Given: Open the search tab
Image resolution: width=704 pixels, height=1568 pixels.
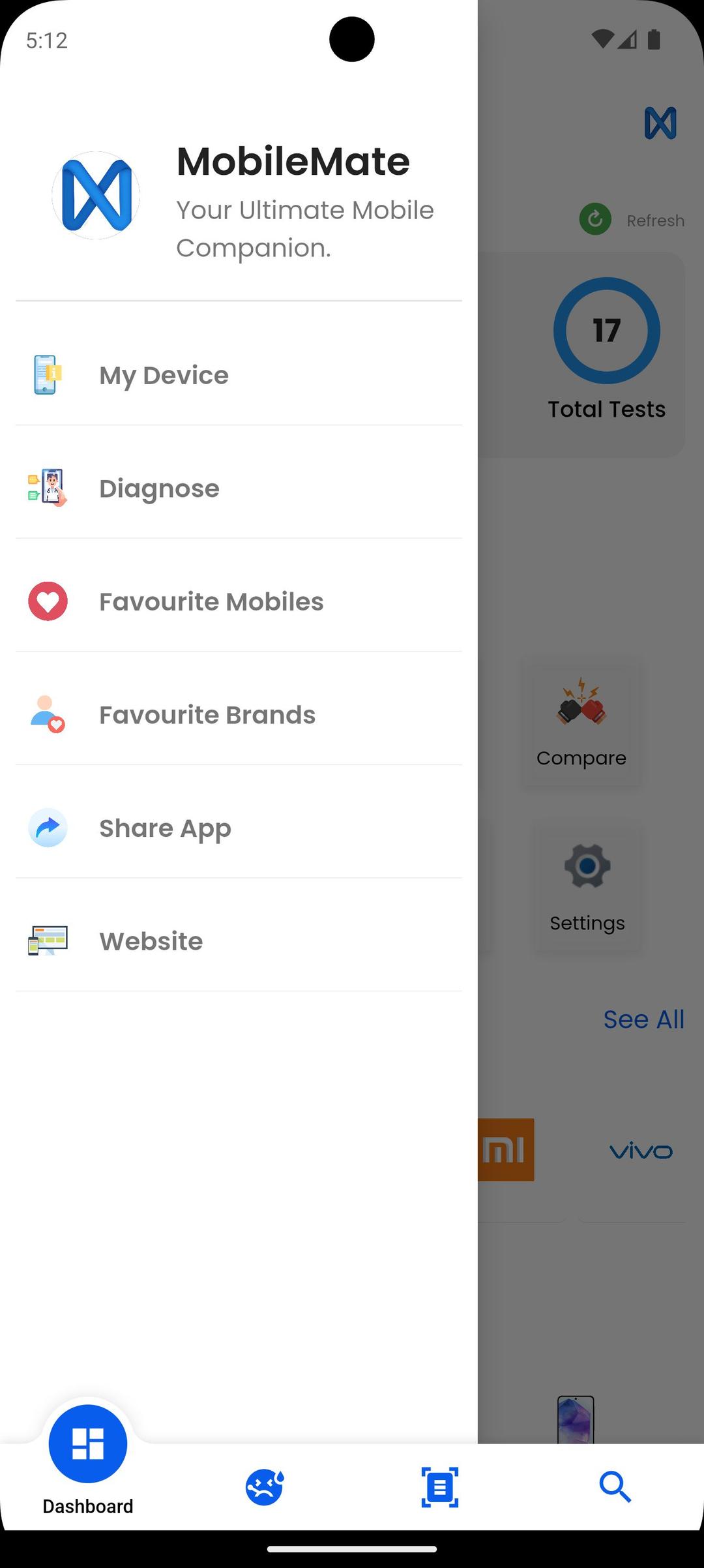Looking at the screenshot, I should (615, 1487).
